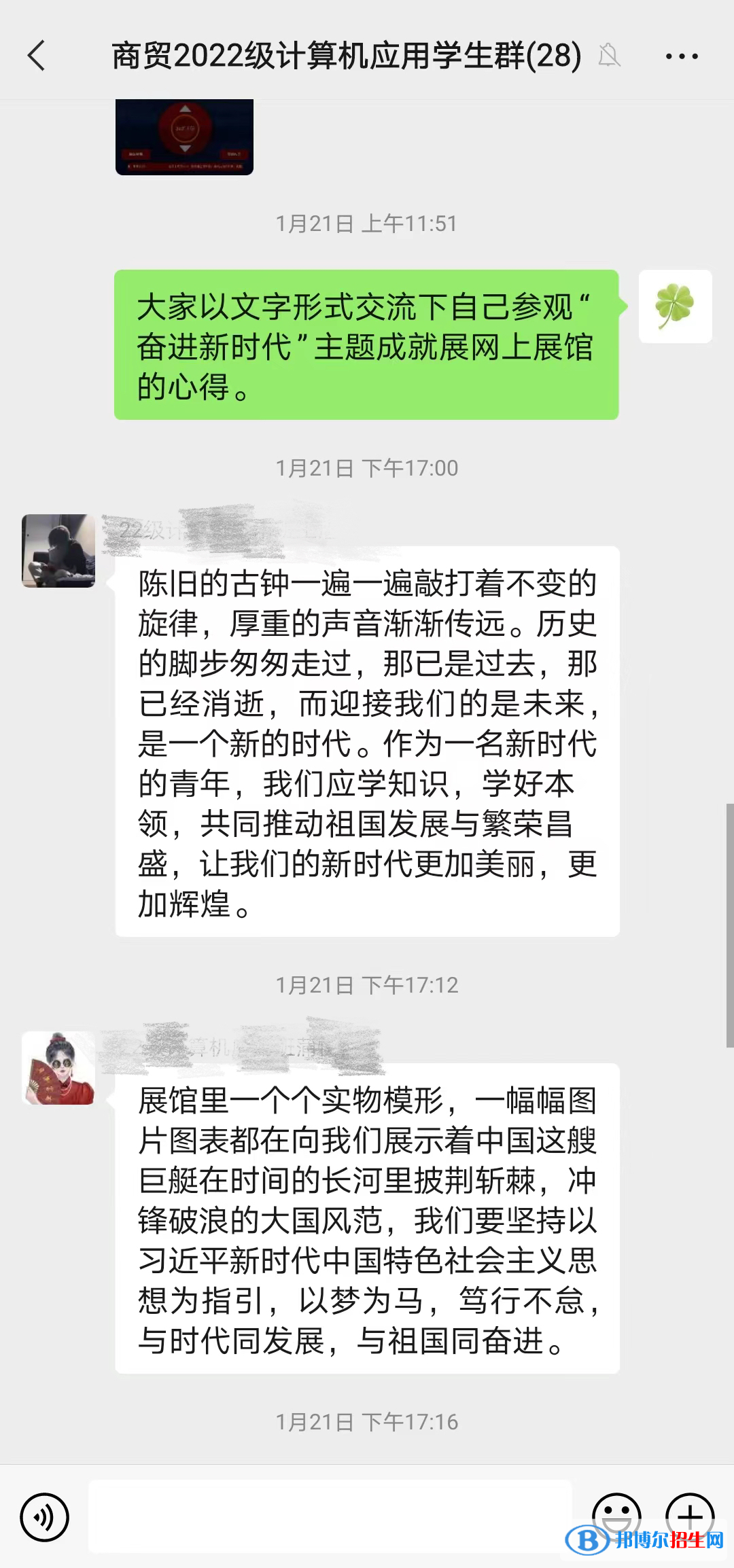Tap the four-leaf clover avatar
The width and height of the screenshot is (734, 1568).
pyautogui.click(x=675, y=306)
